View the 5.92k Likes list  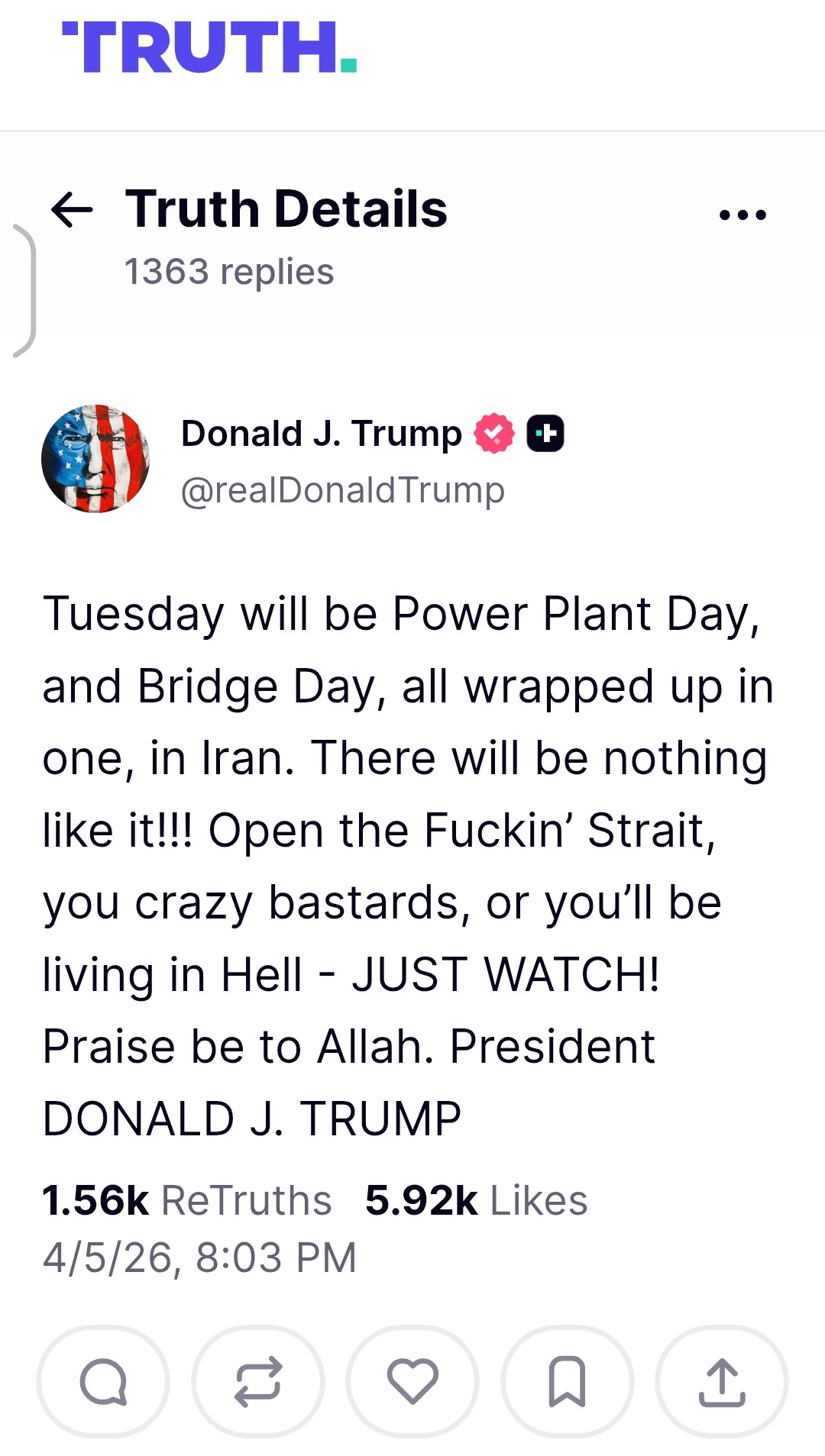click(477, 1200)
